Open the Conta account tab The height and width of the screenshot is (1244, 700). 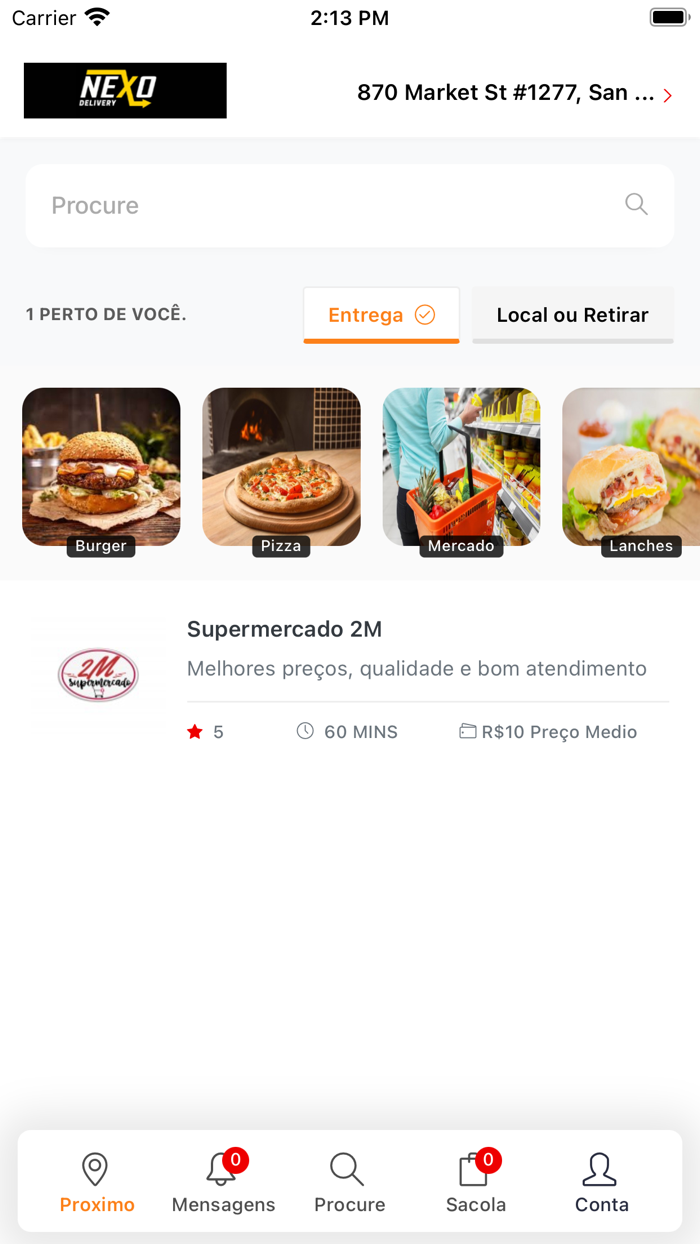point(601,1182)
